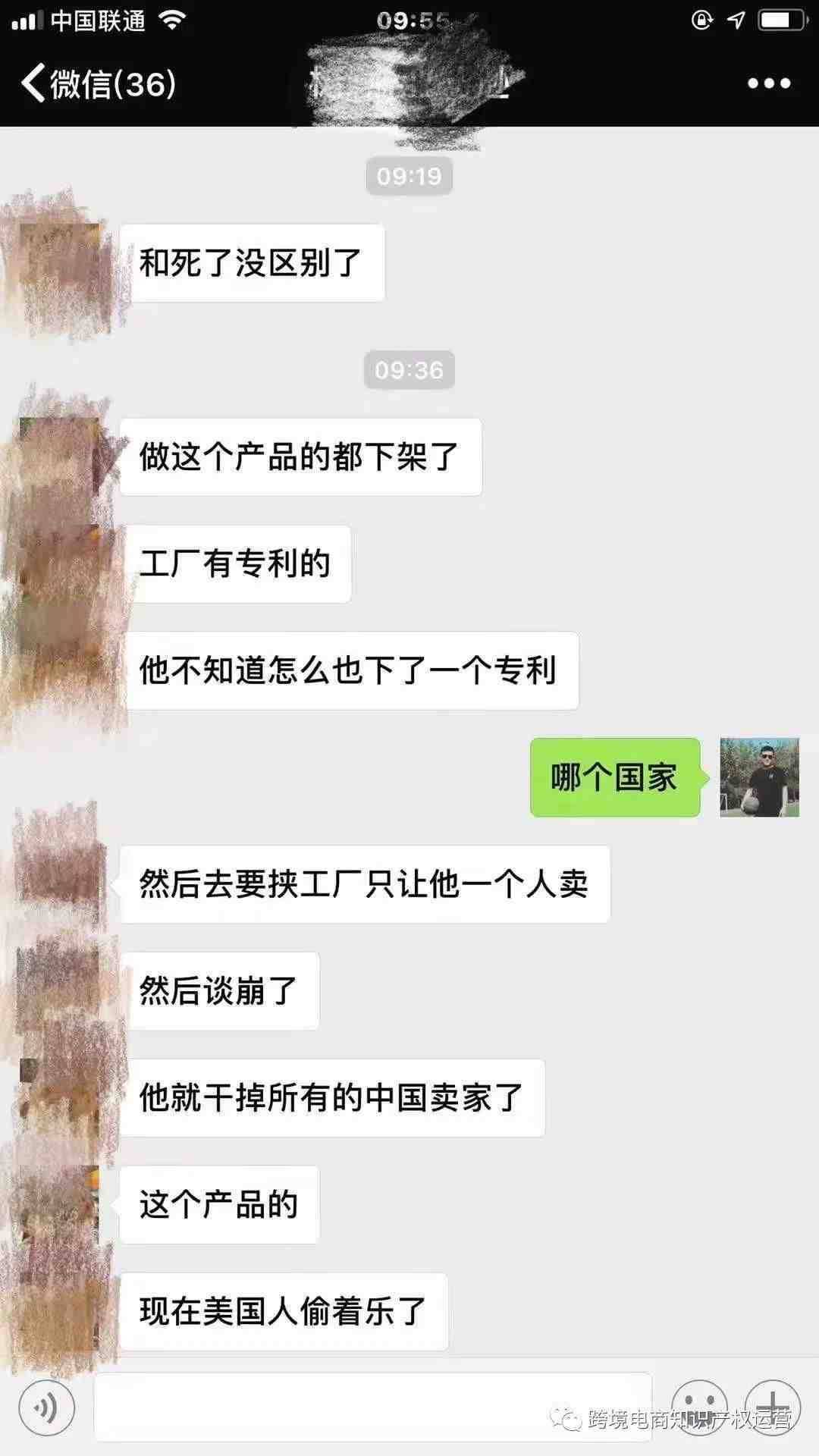Open the contact's avatar beside 和死了没区别了
The width and height of the screenshot is (819, 1456).
[59, 263]
